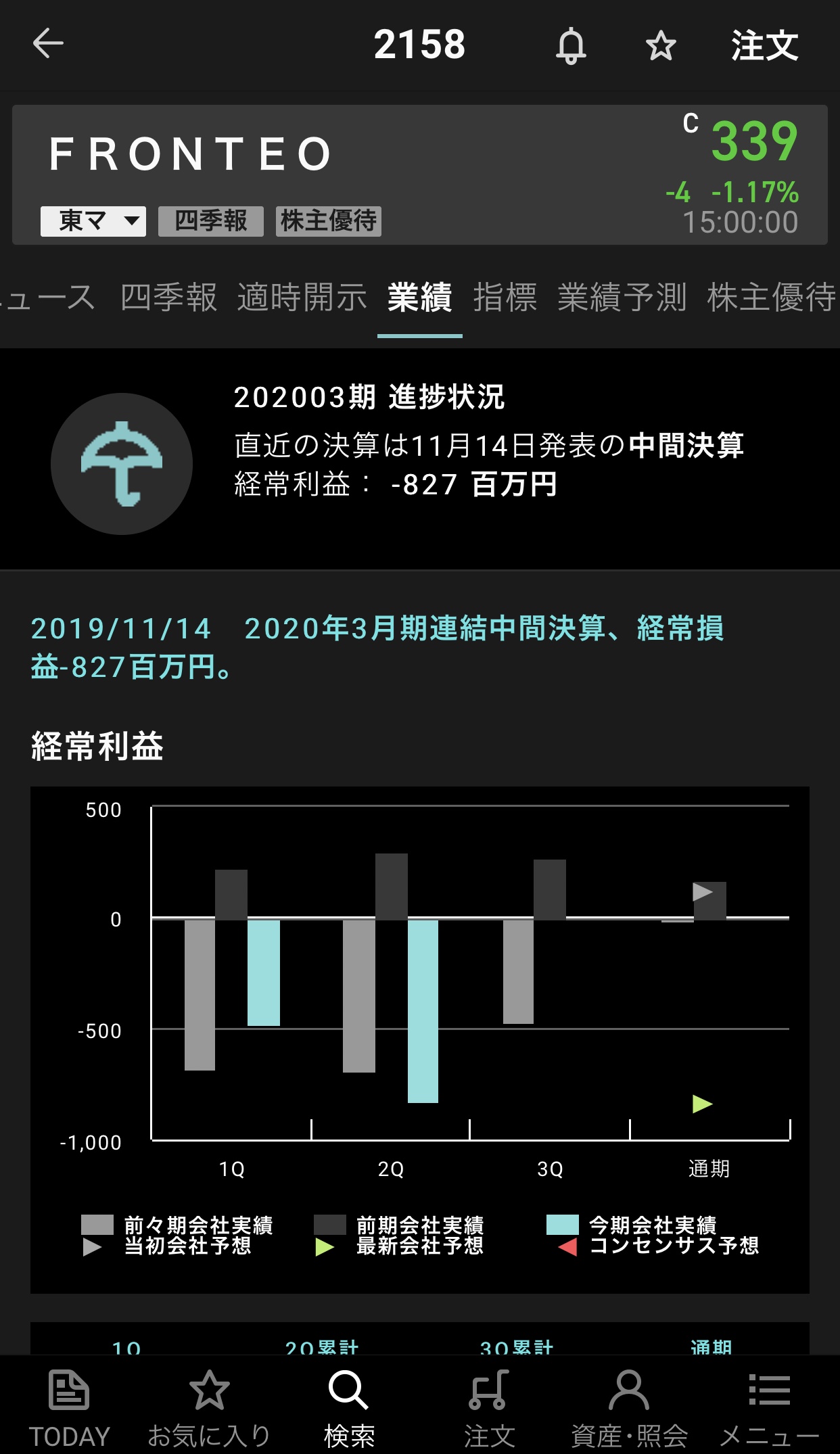The image size is (840, 1454).
Task: Switch to the 適時開示 tab
Action: 302,298
